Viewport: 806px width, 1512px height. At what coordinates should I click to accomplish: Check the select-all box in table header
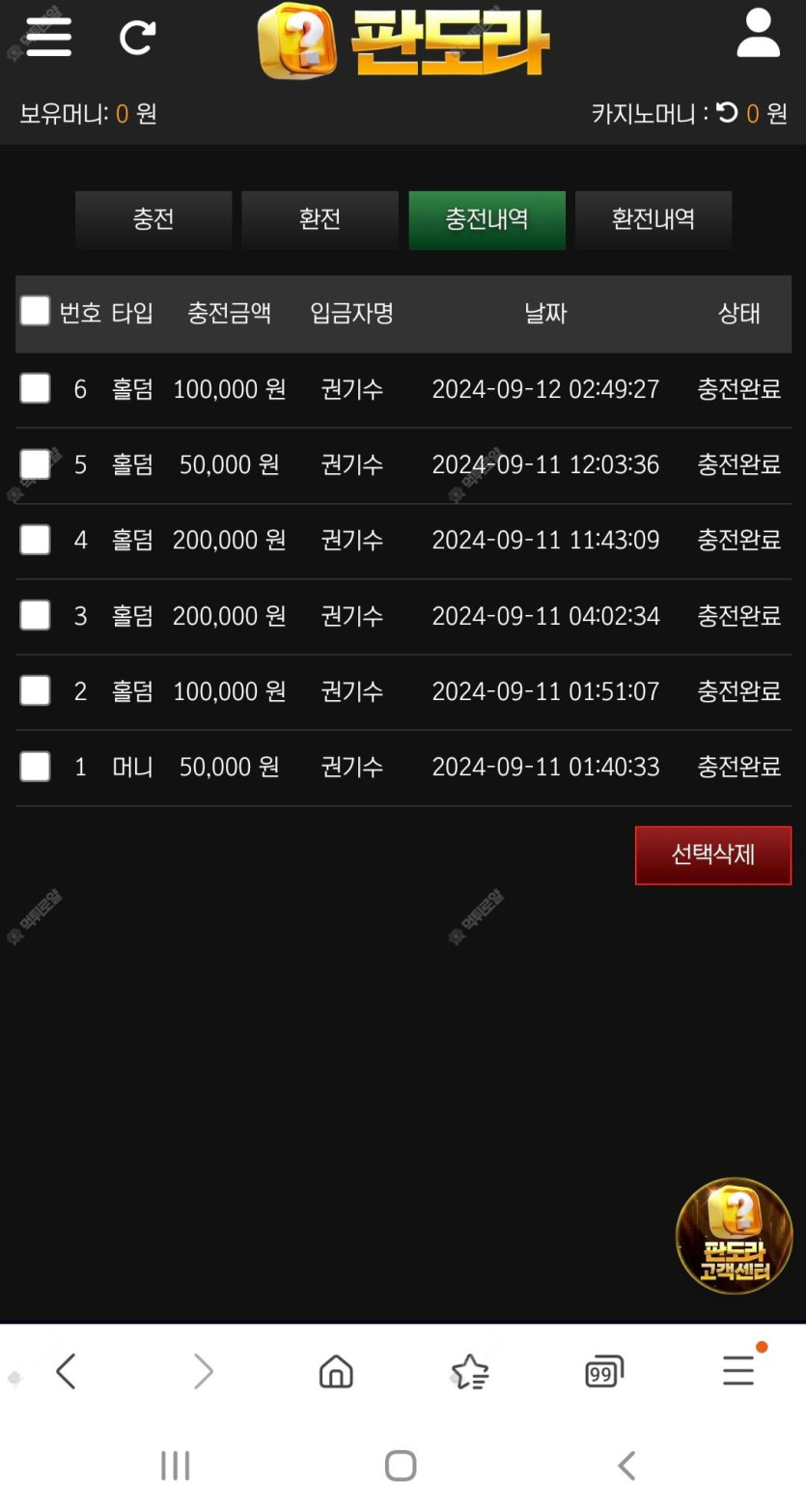(x=35, y=311)
